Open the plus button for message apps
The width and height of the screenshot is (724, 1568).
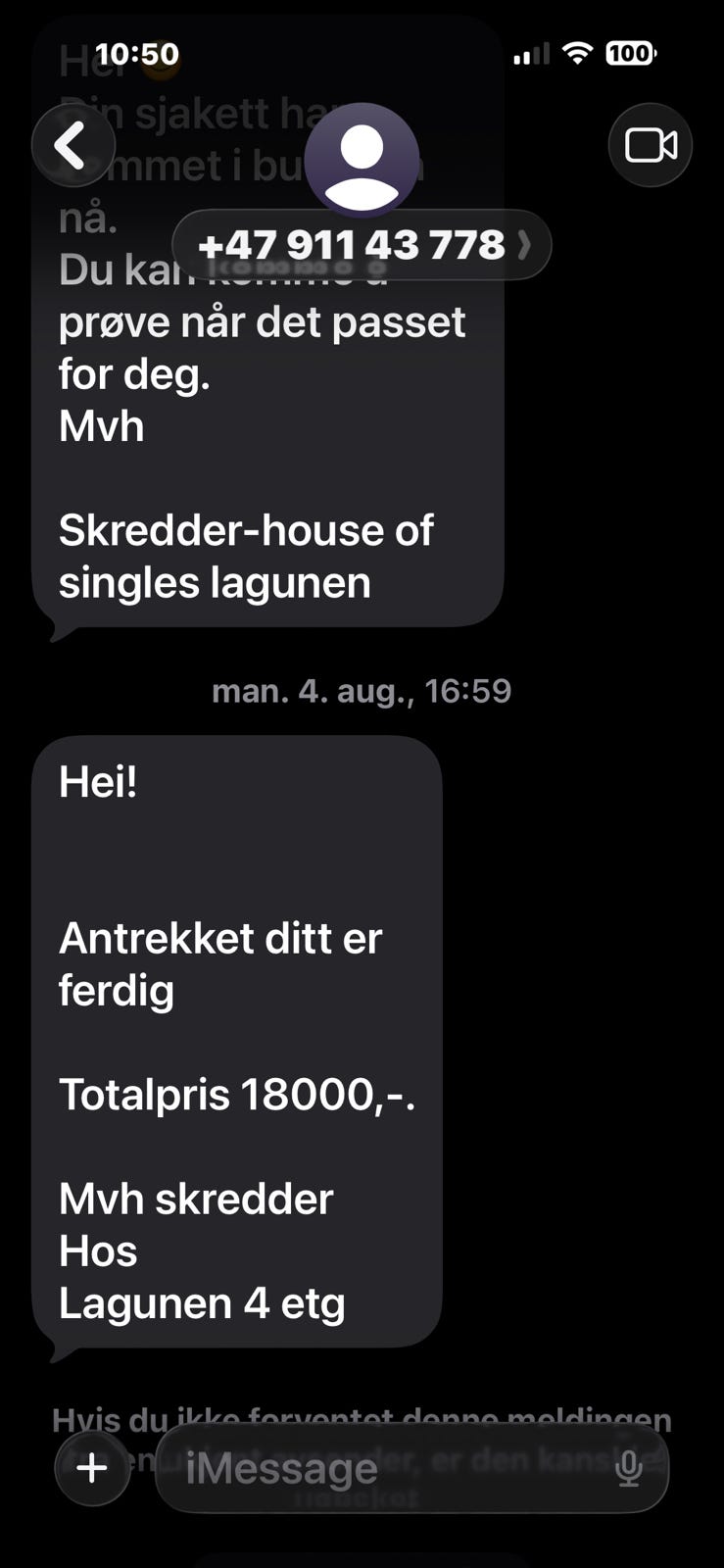pos(91,1467)
